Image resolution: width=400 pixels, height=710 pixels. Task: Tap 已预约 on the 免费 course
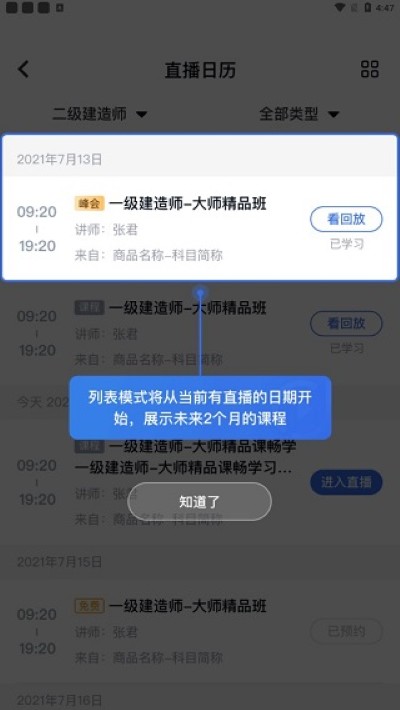coord(346,631)
